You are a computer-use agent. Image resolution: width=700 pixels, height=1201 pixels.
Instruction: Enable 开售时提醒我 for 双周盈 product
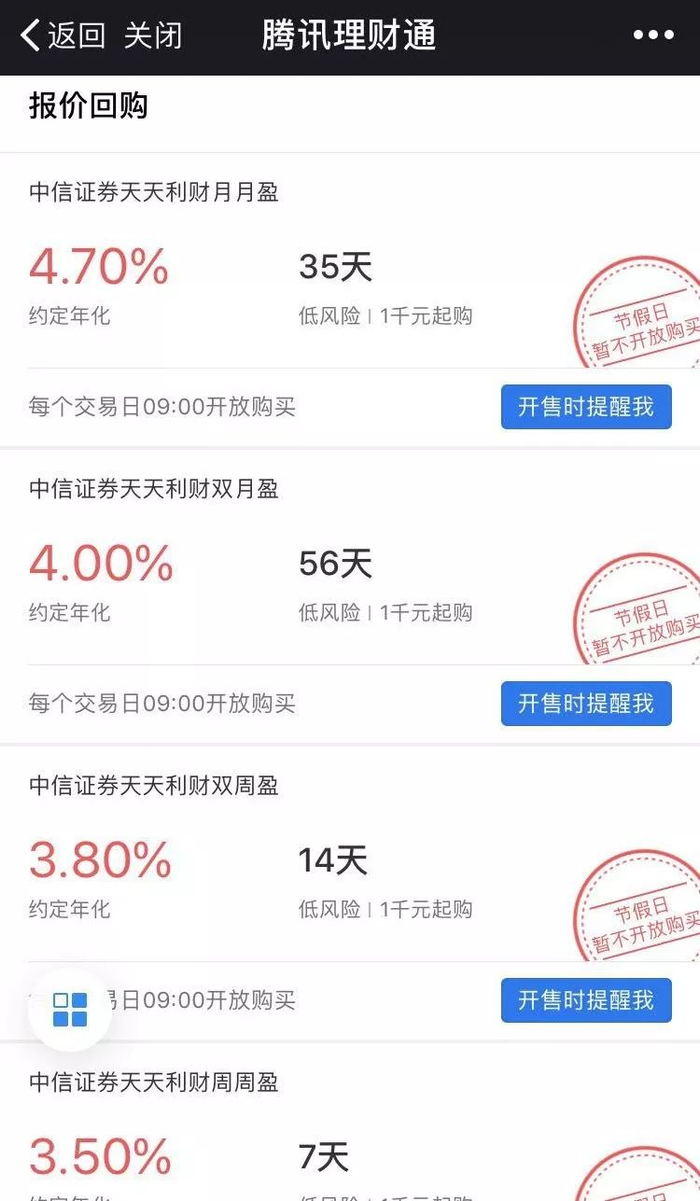586,1000
